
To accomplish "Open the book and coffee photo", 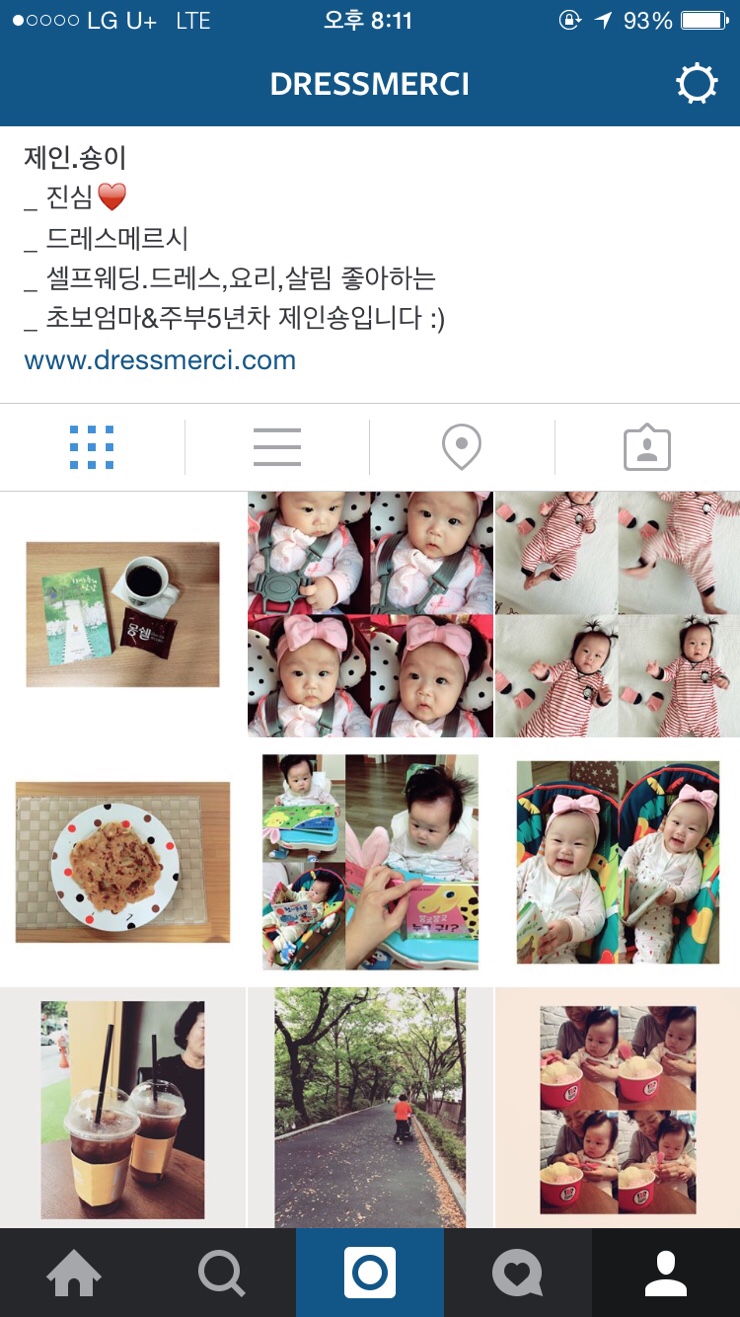I will click(122, 614).
